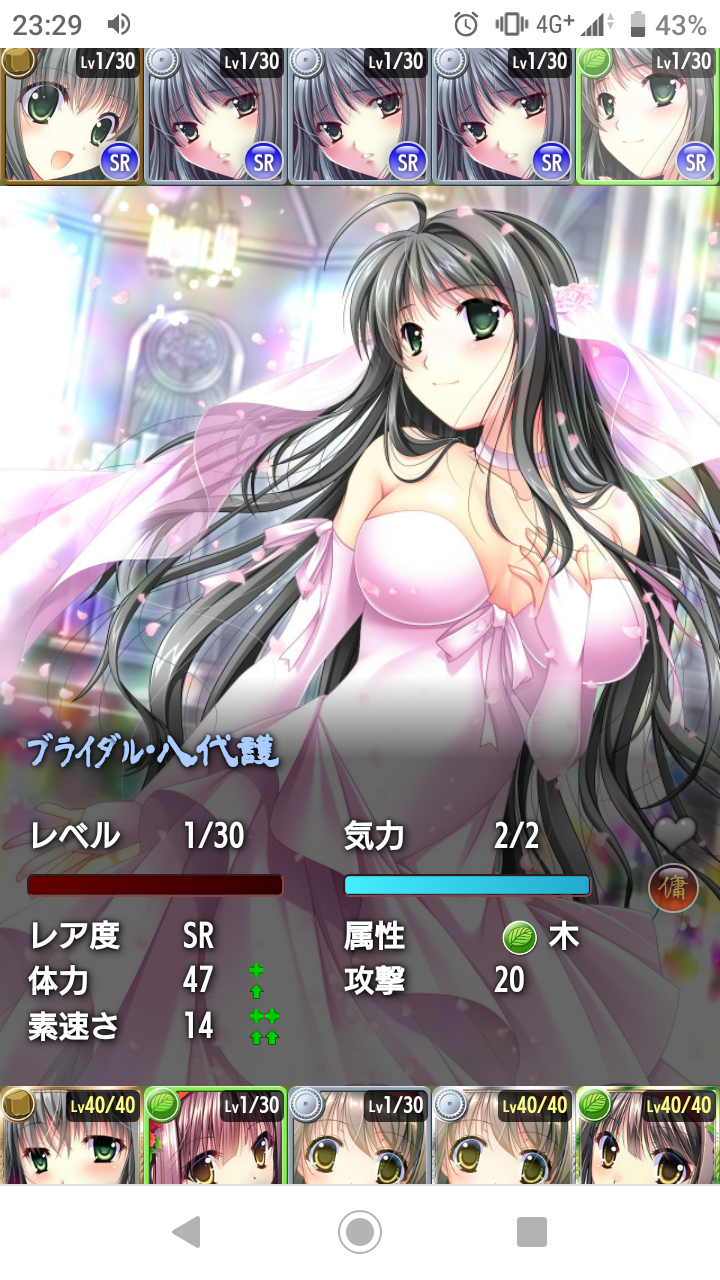Choose the green-leaf black-haired Lv1/30 SR card

(x=648, y=116)
